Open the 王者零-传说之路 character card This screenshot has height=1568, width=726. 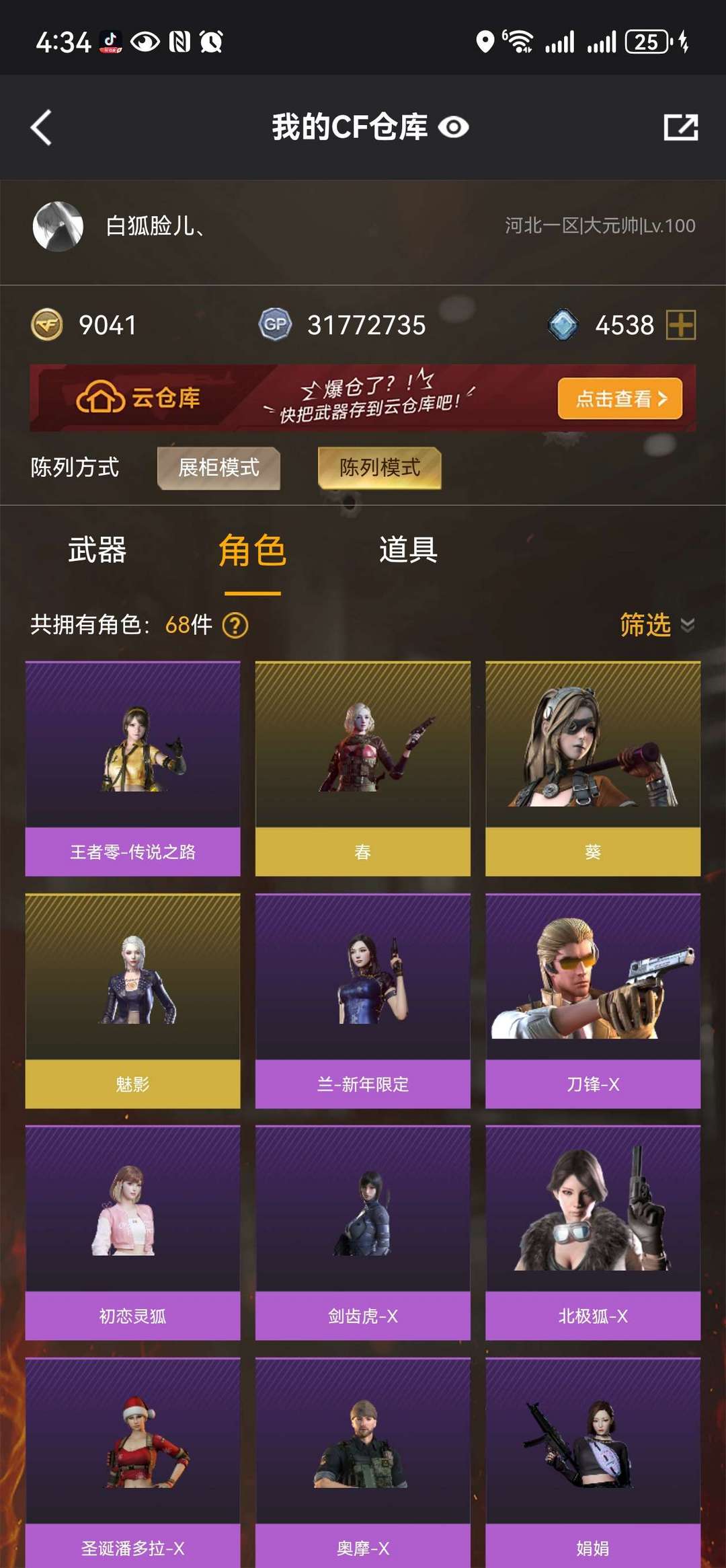coord(133,768)
